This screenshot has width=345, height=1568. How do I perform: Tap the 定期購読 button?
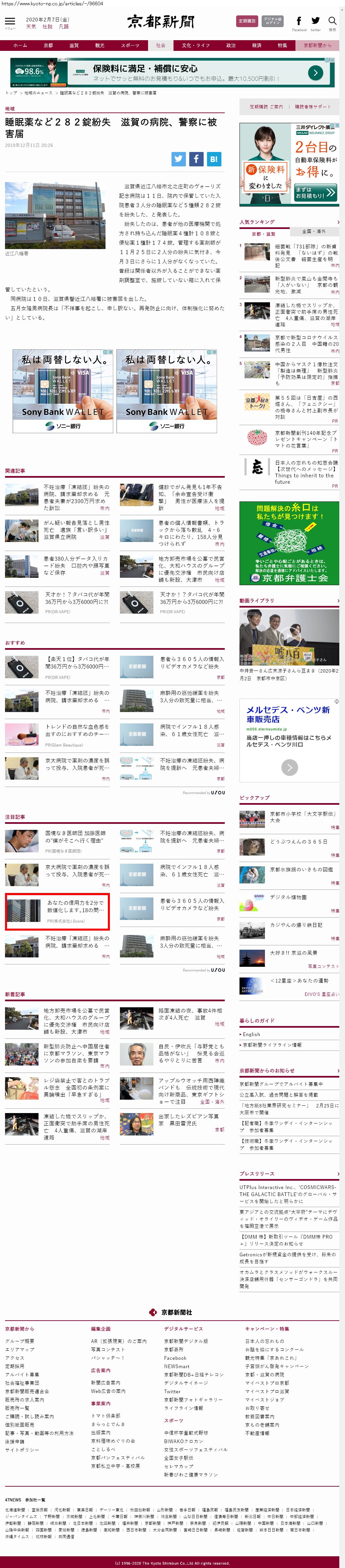[247, 21]
